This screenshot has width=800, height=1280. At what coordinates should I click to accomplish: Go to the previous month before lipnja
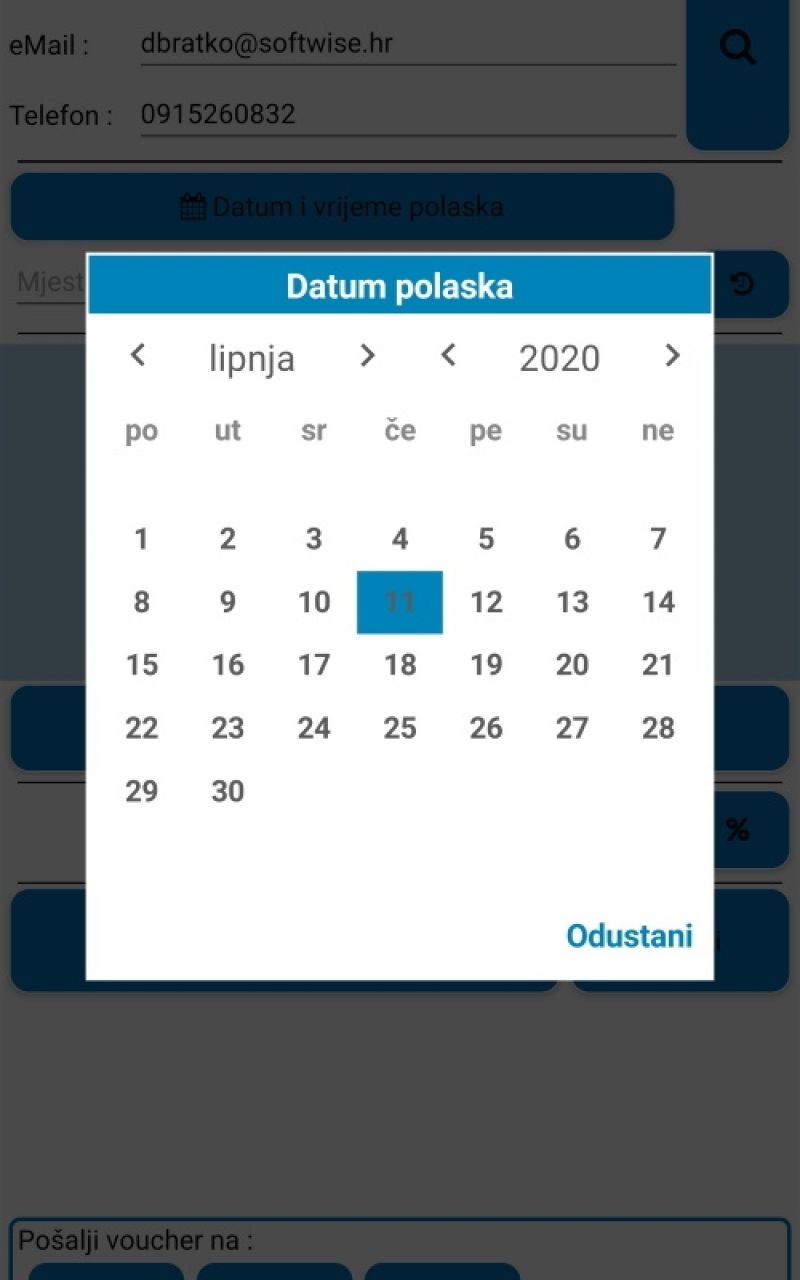click(x=139, y=355)
